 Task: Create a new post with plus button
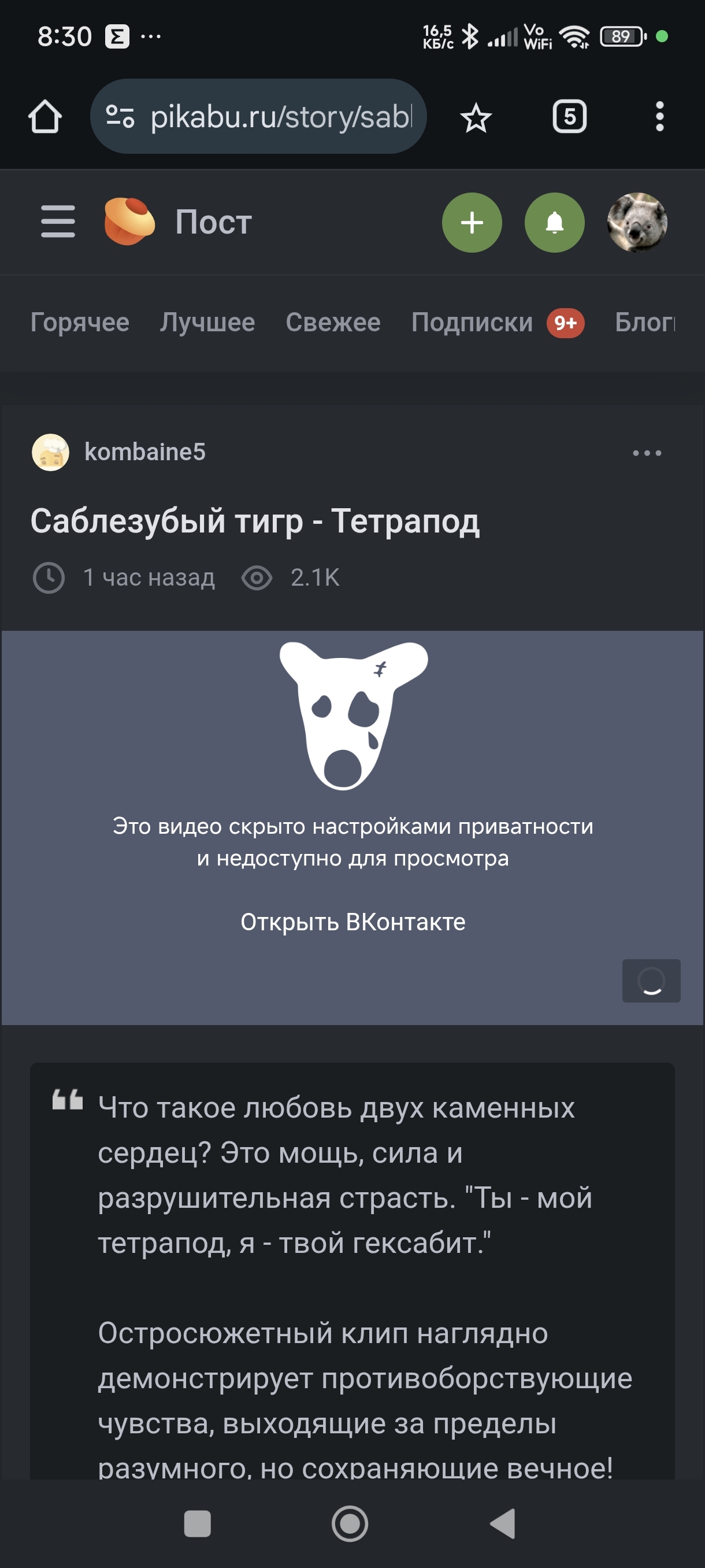pyautogui.click(x=472, y=222)
